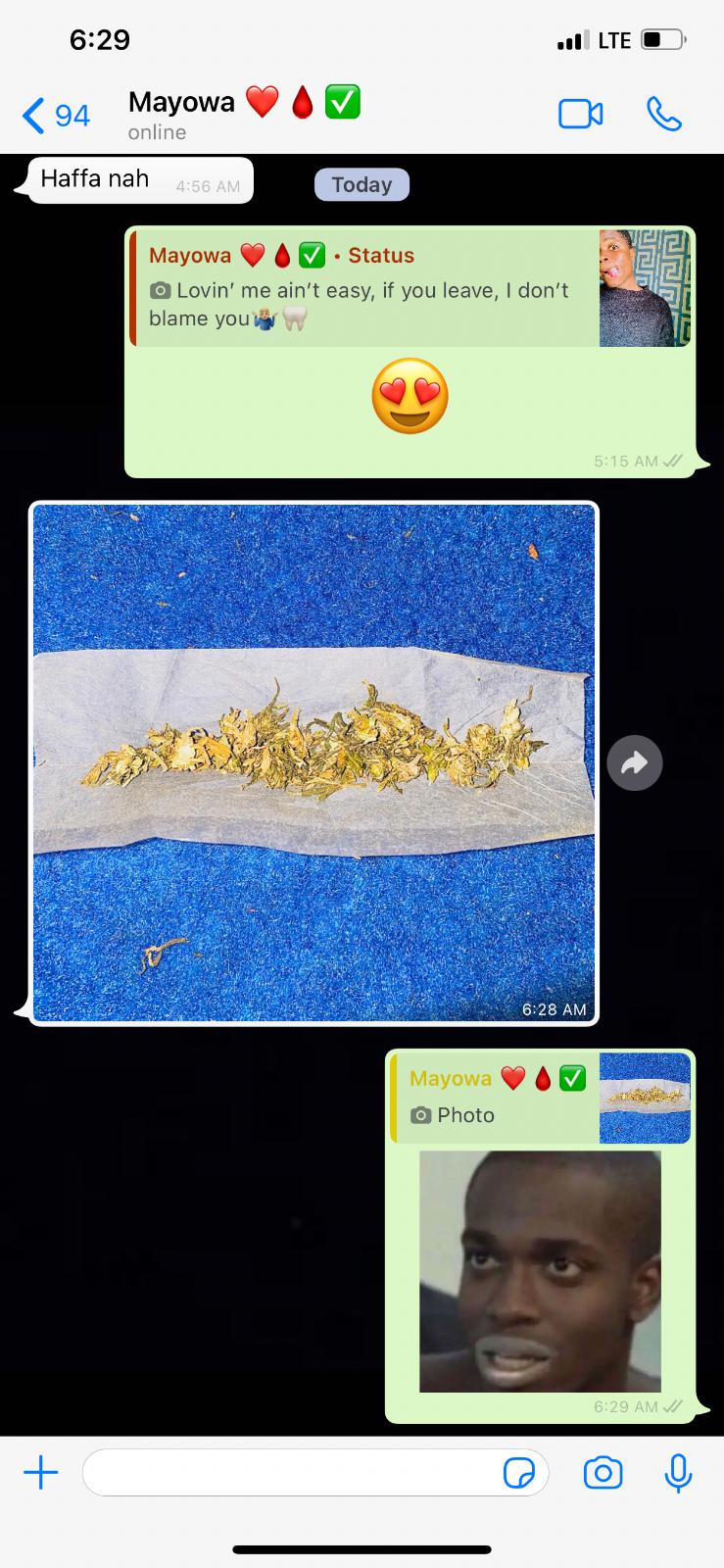The width and height of the screenshot is (724, 1568).
Task: Open the attachment plus menu
Action: 41,1472
